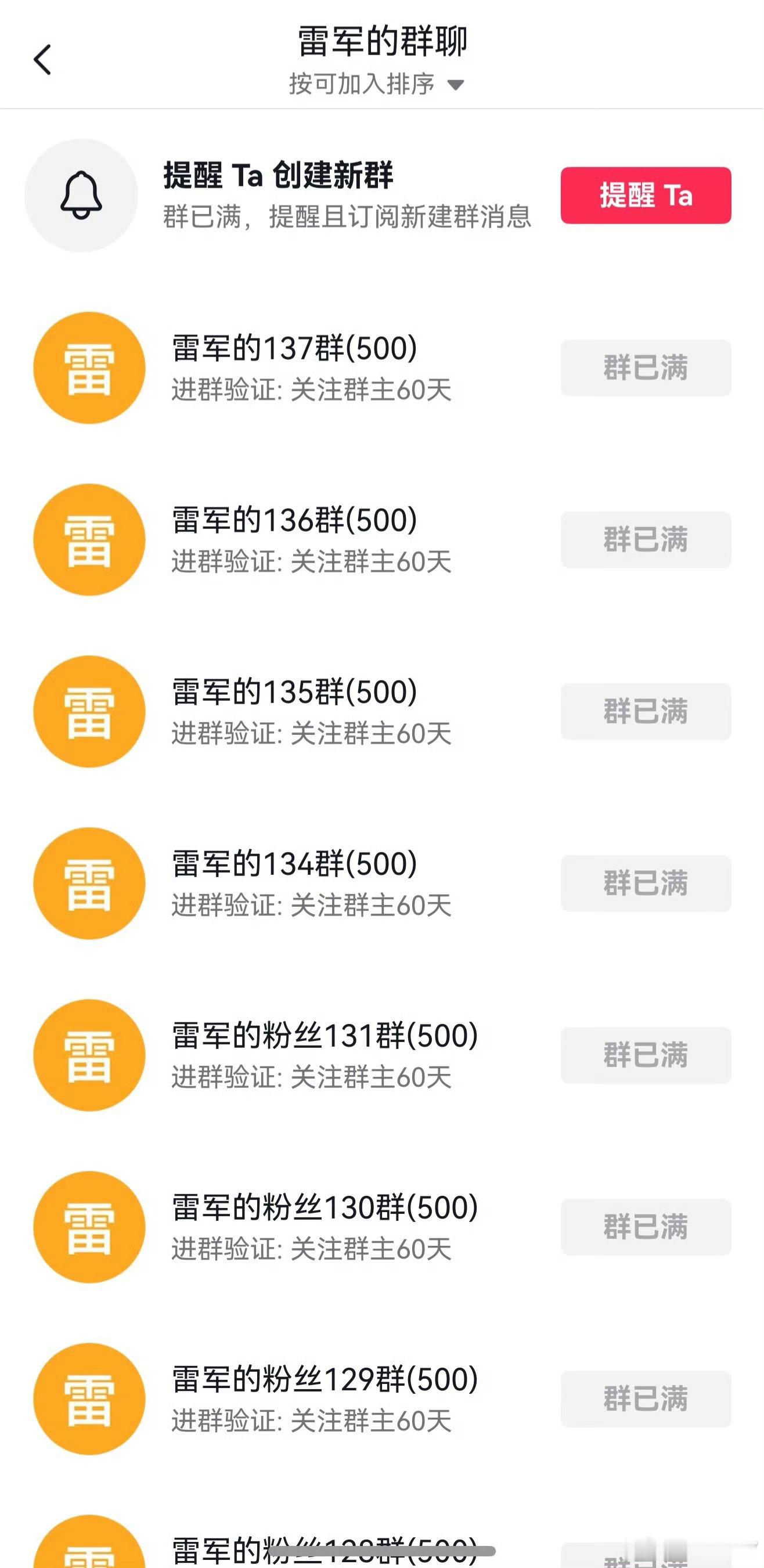Screen dimensions: 764x1568
Task: Open the 雷军的粉丝130群 group row
Action: tap(383, 1227)
